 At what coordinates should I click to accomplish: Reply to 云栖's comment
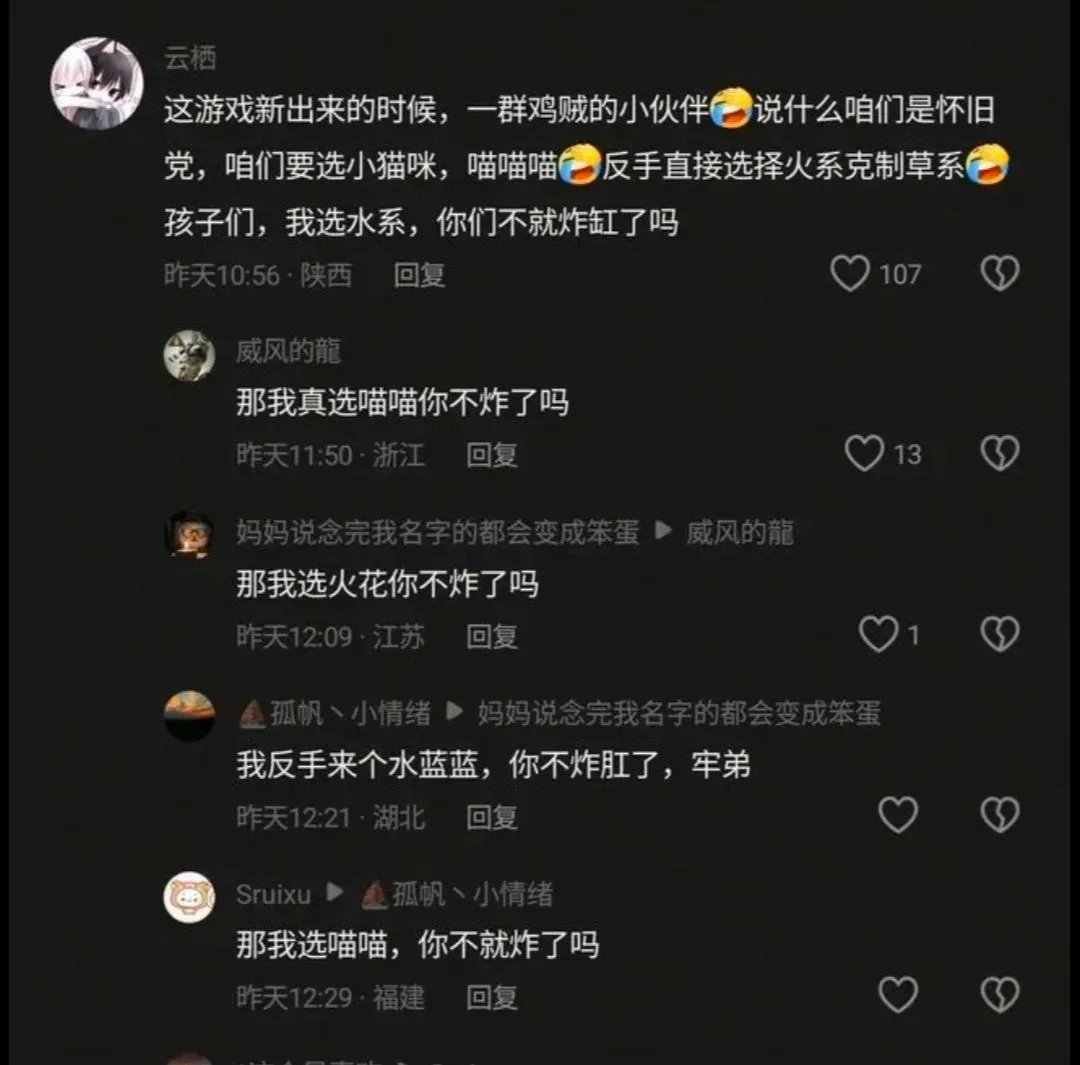click(419, 275)
